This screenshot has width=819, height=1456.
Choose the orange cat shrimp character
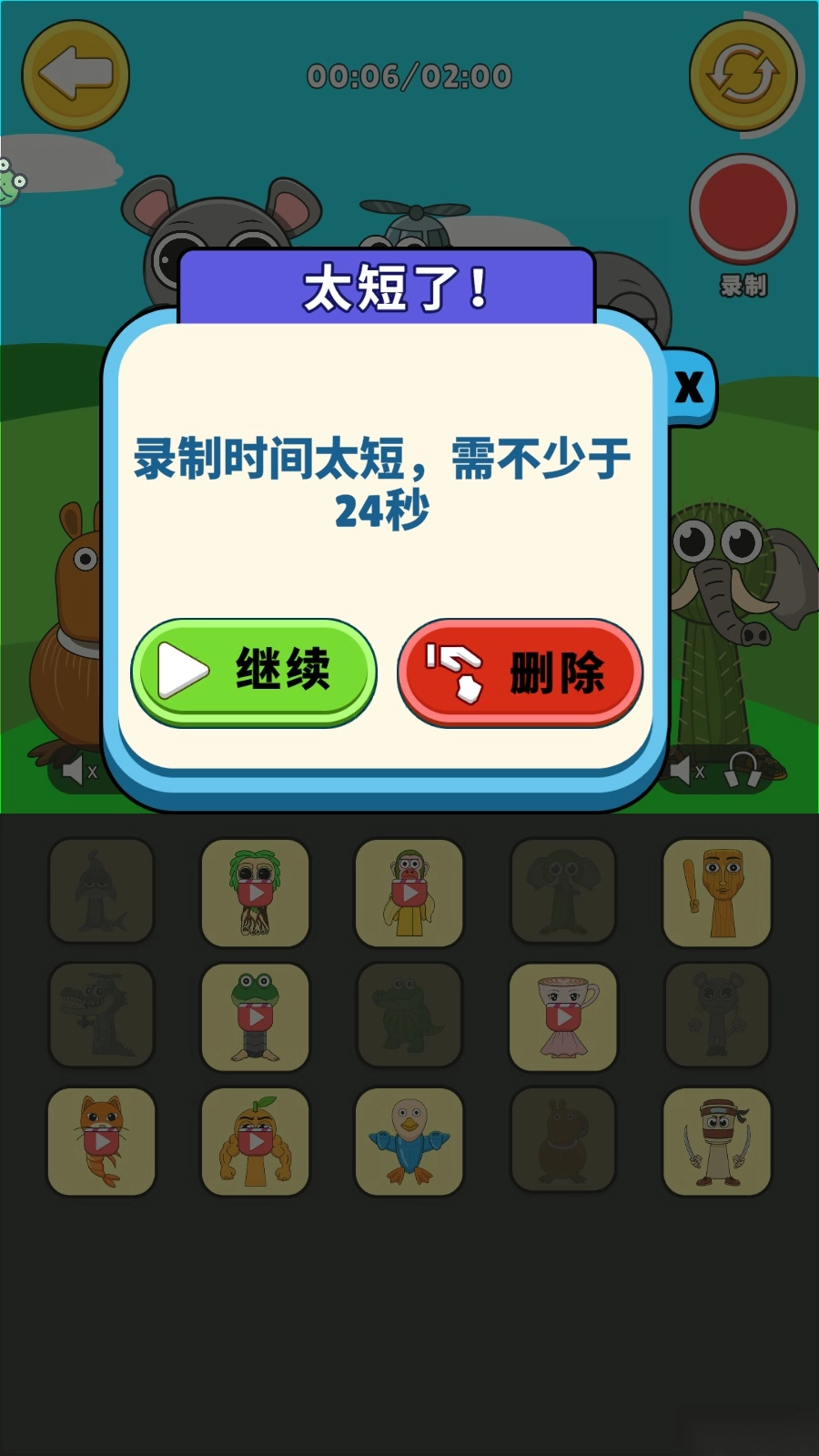click(101, 1141)
